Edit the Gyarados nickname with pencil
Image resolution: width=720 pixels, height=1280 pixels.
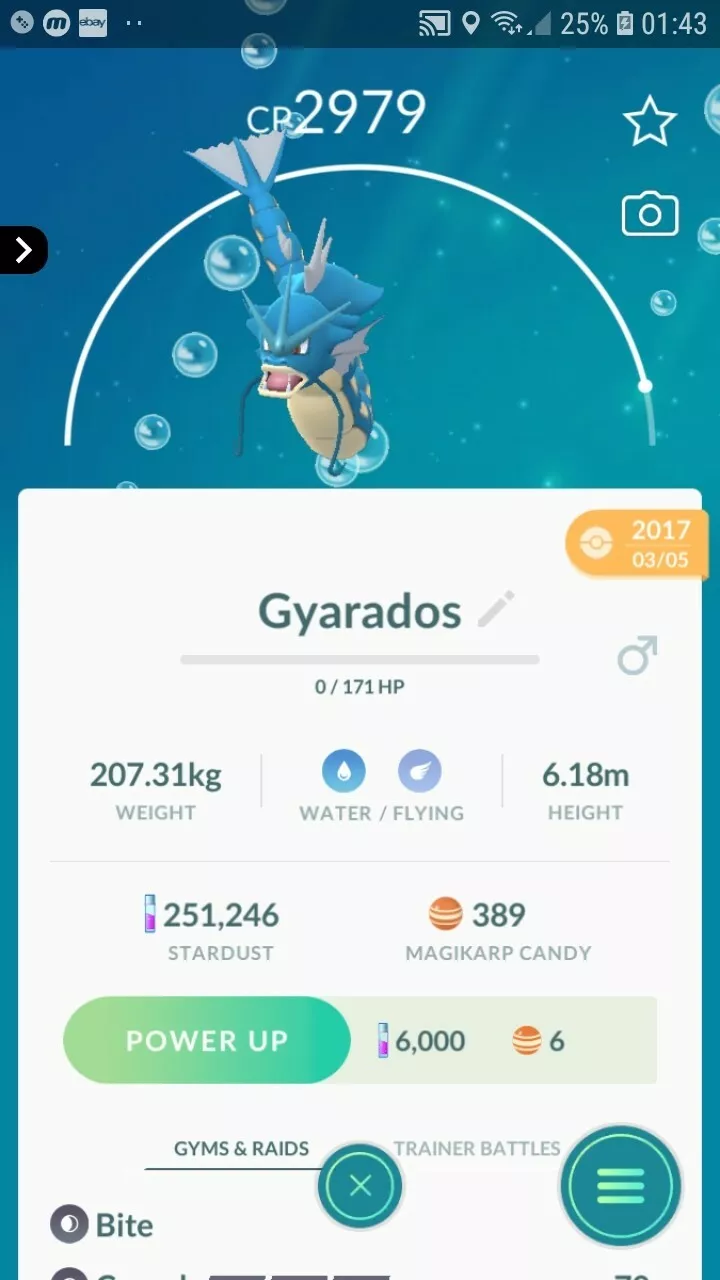[496, 609]
